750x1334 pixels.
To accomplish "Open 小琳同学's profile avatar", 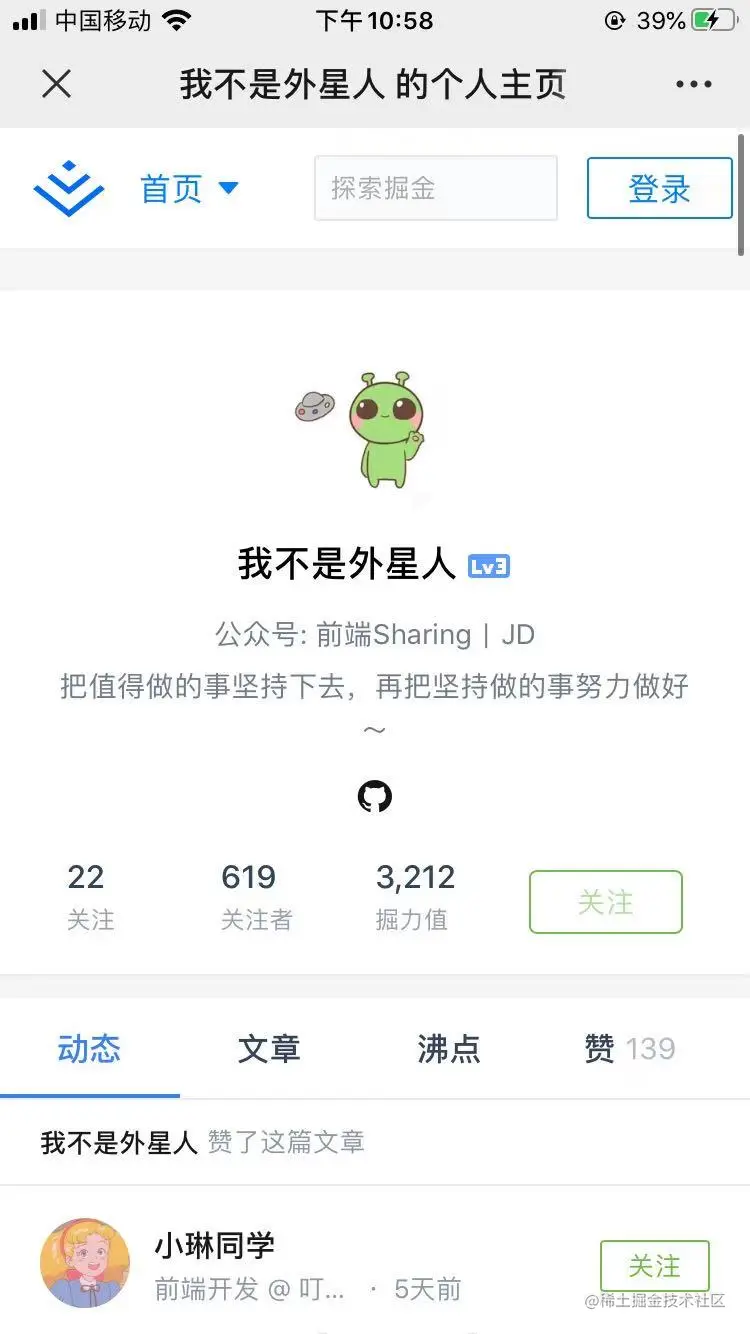I will pos(85,1263).
